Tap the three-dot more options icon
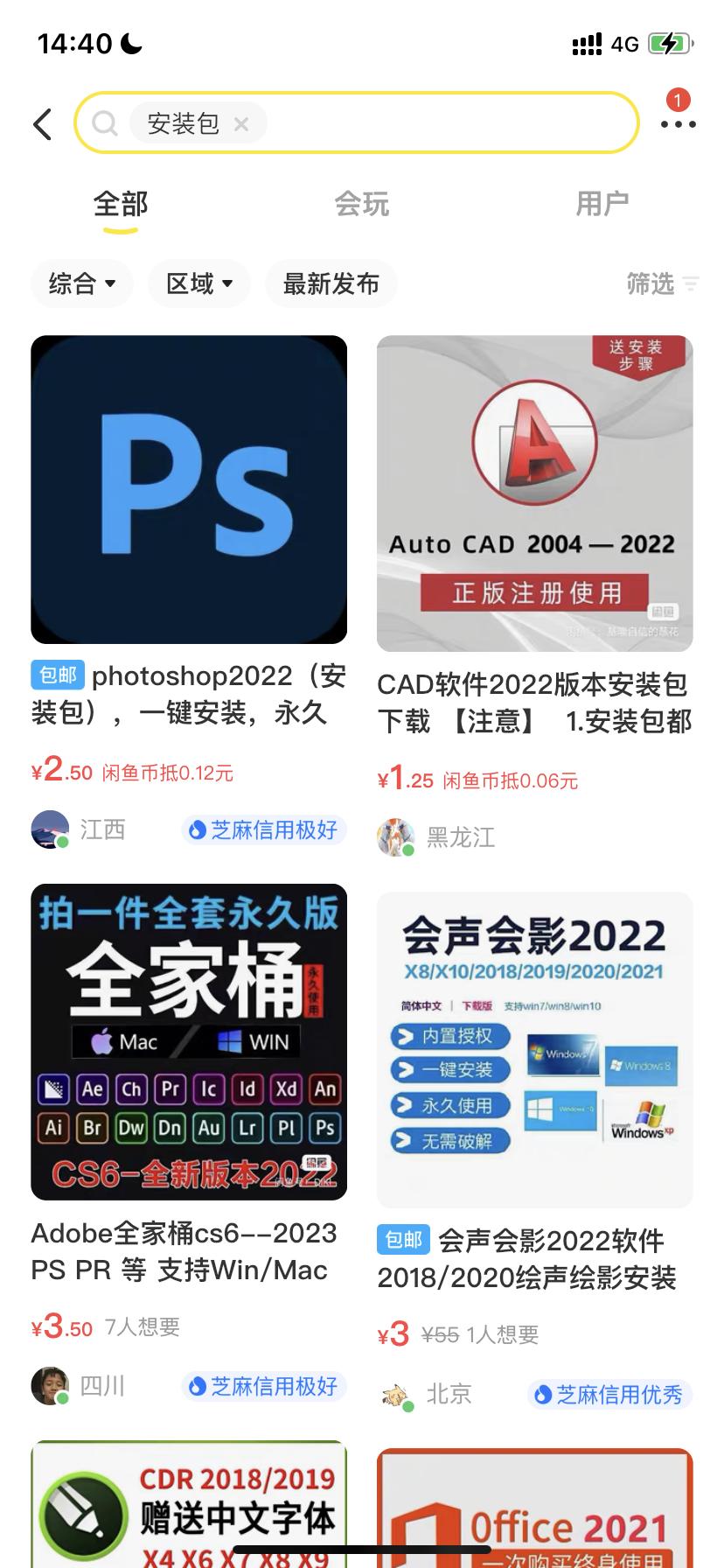The width and height of the screenshot is (724, 1568). pos(678,125)
